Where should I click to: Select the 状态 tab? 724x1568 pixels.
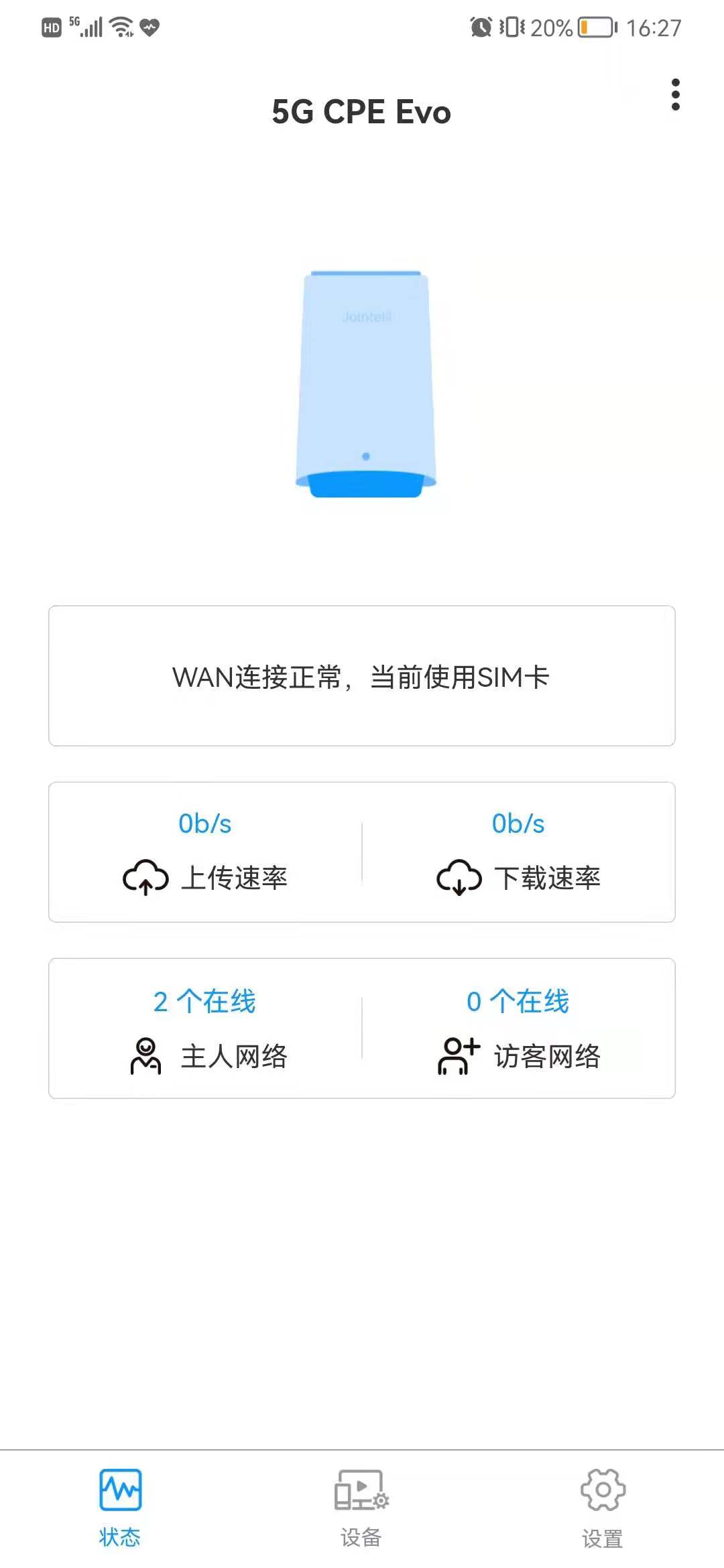click(120, 1508)
